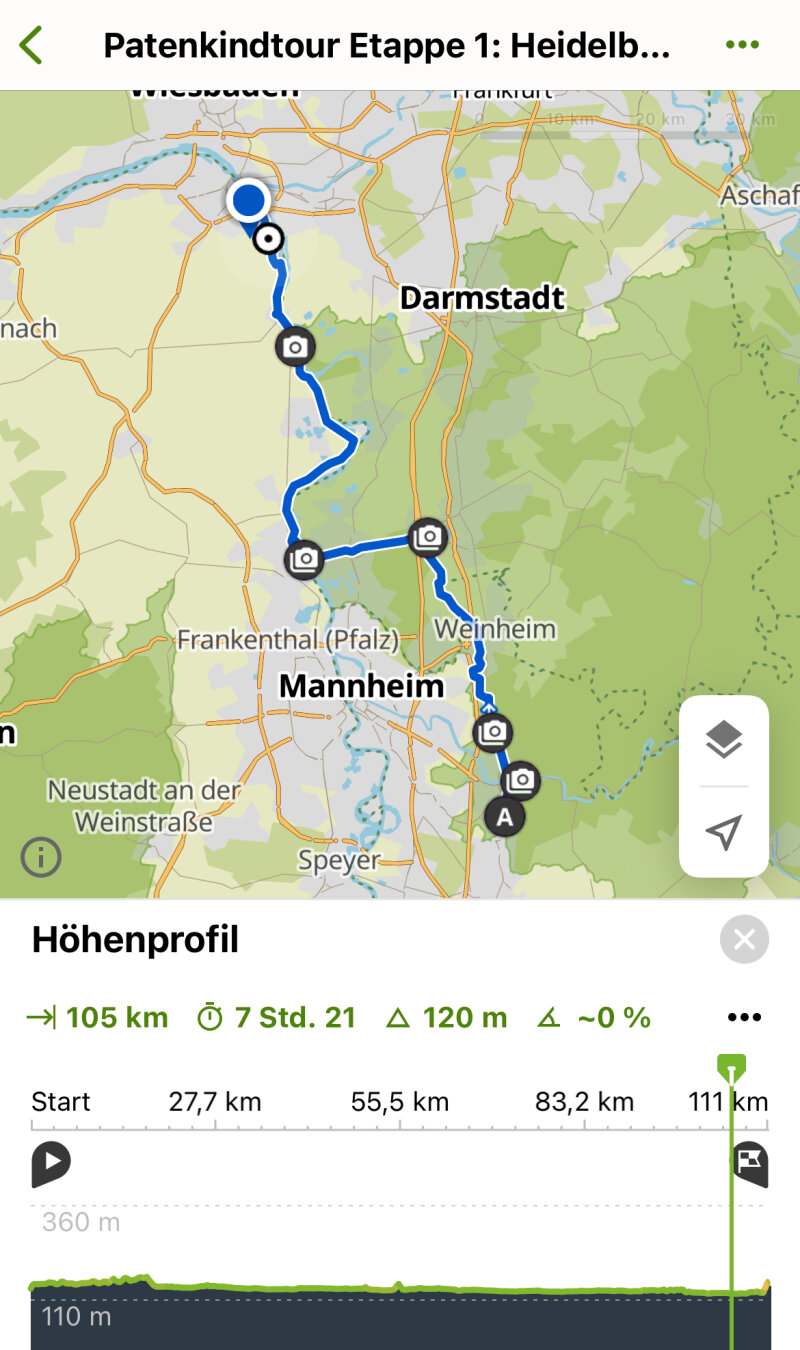Open more options in the Höhenprofil panel
This screenshot has width=800, height=1350.
744,1018
